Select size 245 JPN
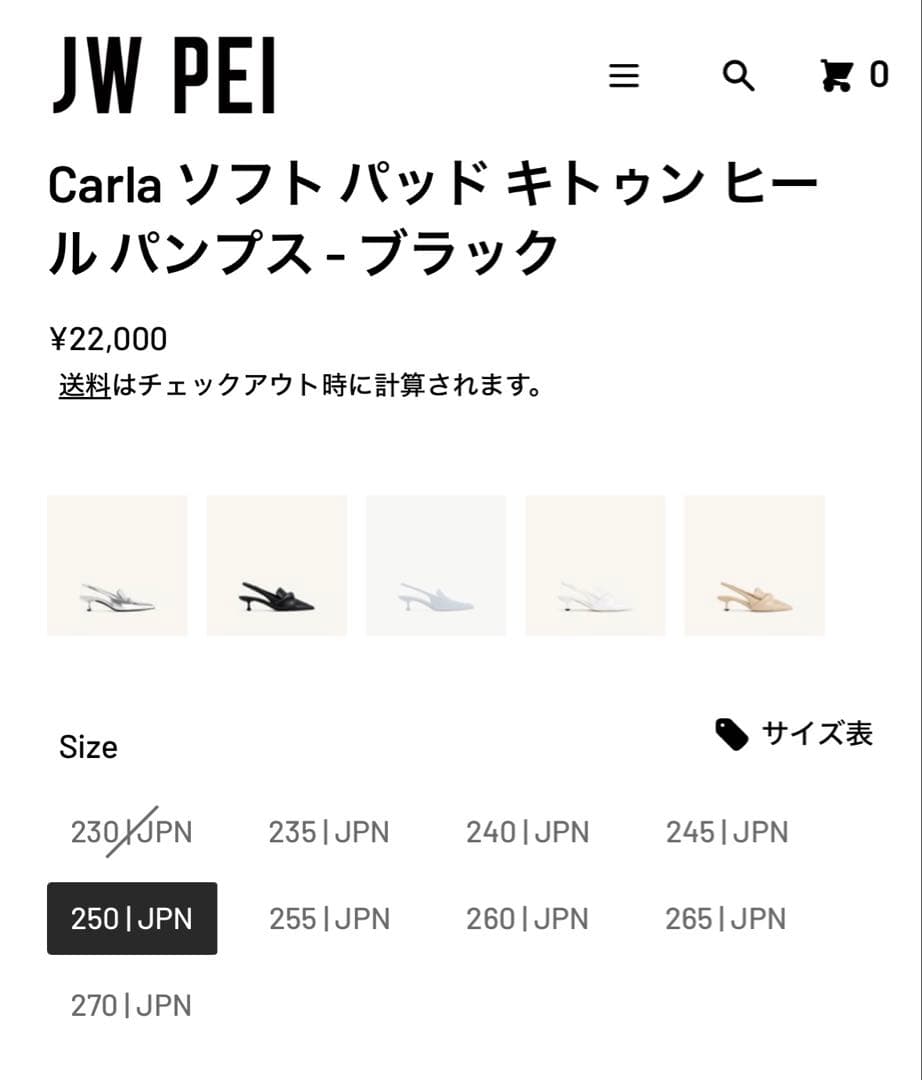 (727, 831)
